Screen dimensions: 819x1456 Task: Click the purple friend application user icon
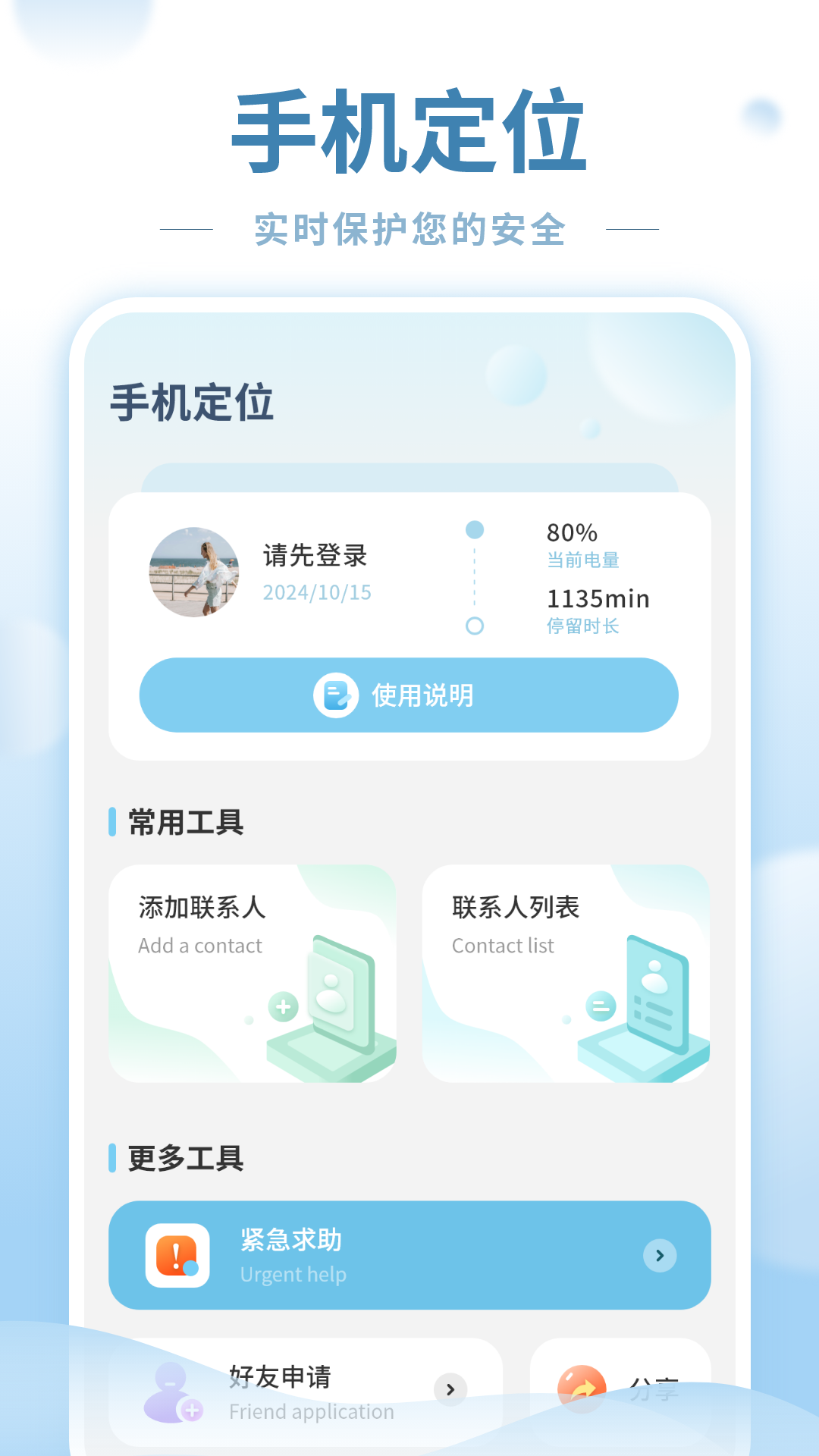point(173,1392)
